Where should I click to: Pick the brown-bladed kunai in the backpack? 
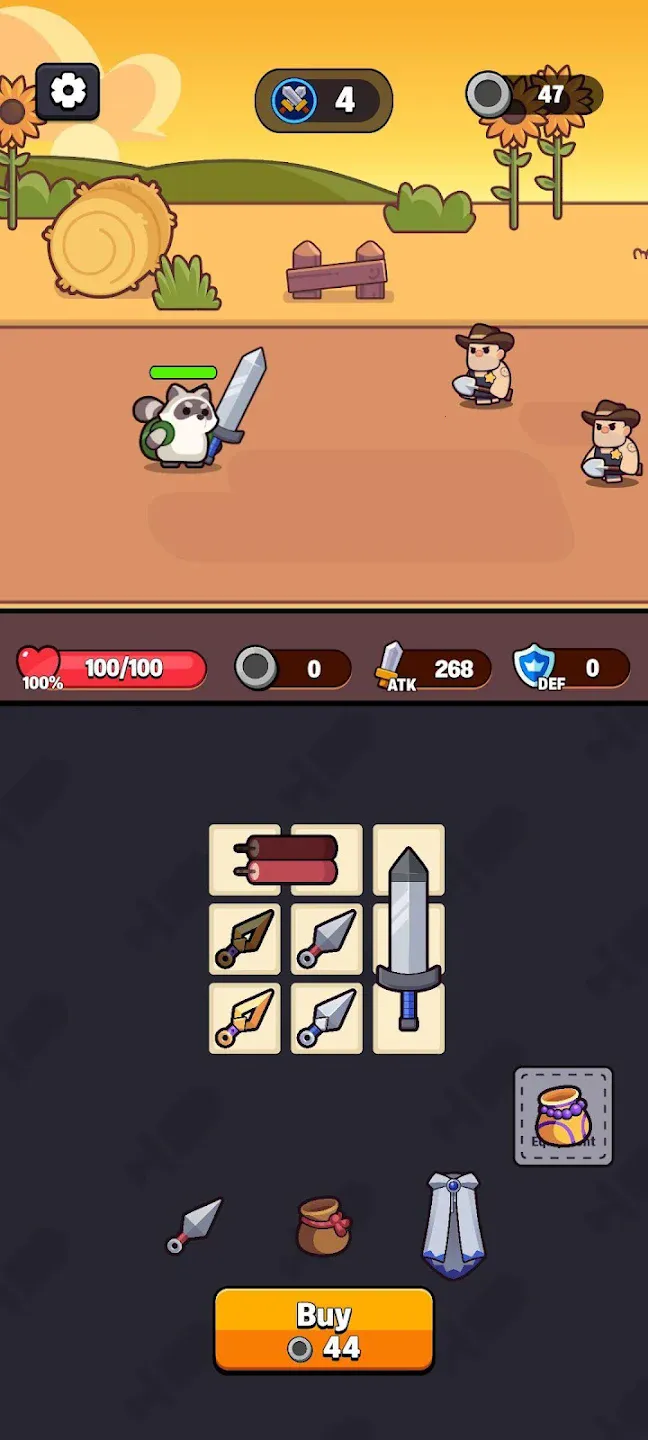243,938
